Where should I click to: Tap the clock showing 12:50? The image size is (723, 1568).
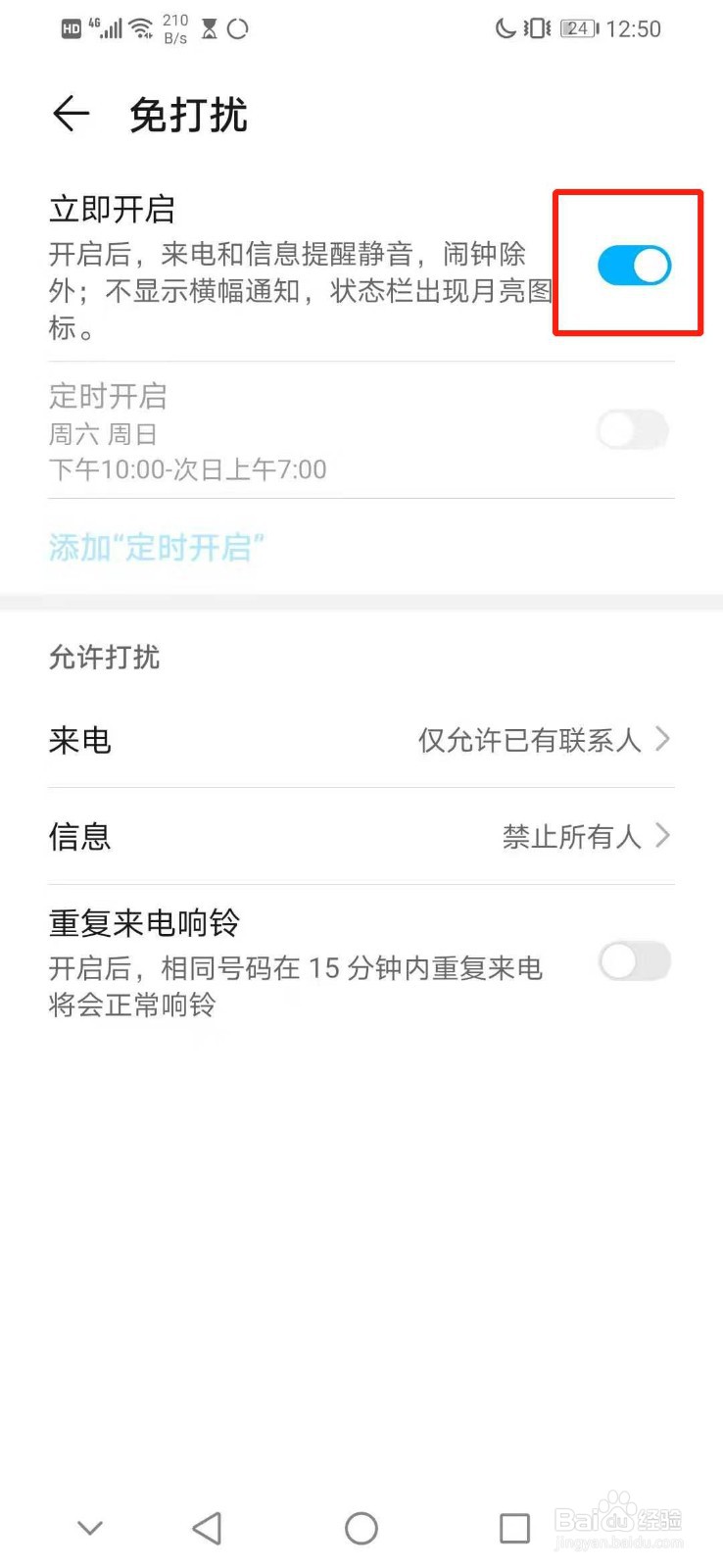(635, 27)
